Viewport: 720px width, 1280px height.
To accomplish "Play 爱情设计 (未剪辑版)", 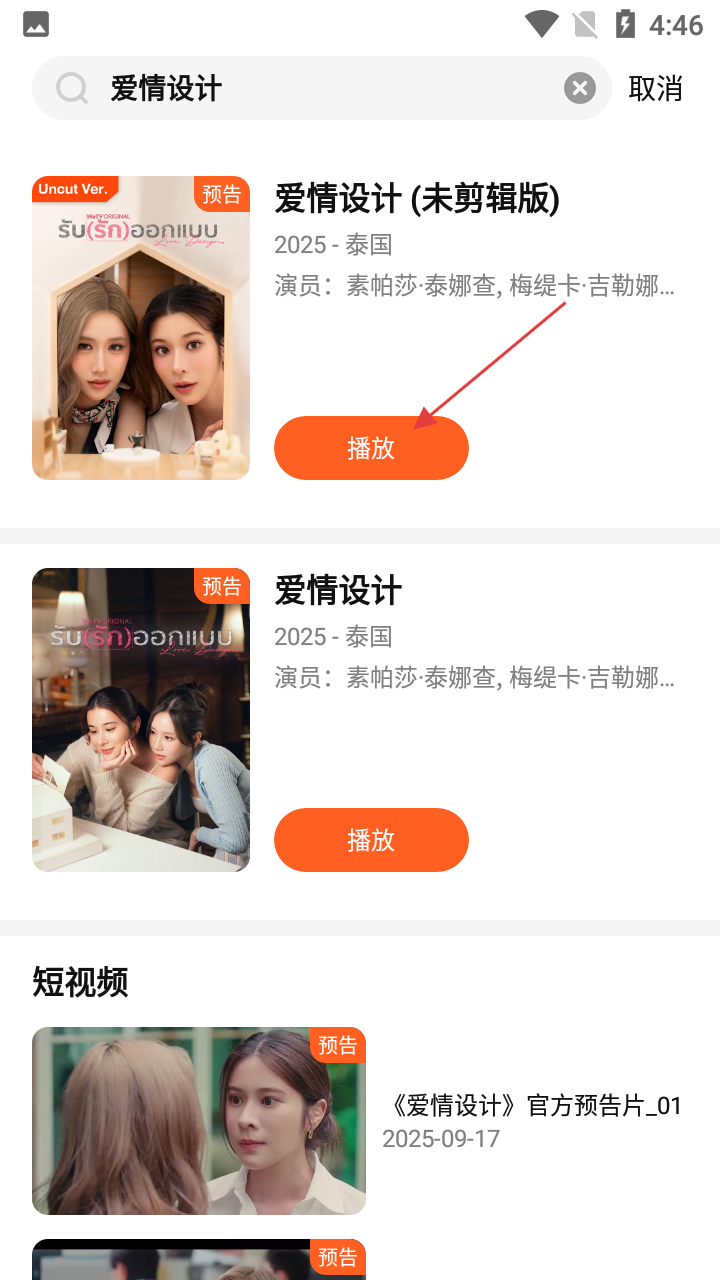I will (371, 448).
